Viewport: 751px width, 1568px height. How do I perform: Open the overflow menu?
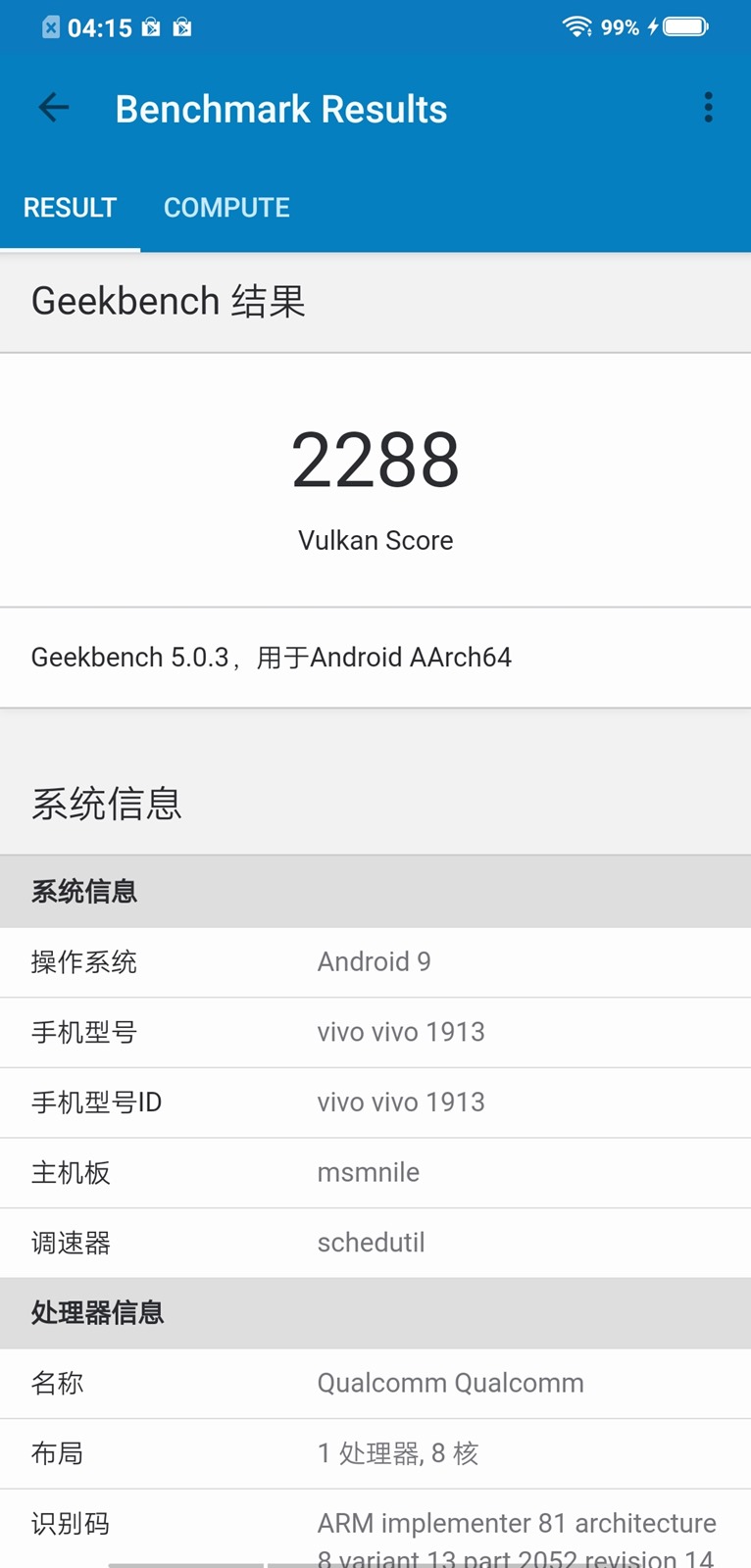click(708, 108)
